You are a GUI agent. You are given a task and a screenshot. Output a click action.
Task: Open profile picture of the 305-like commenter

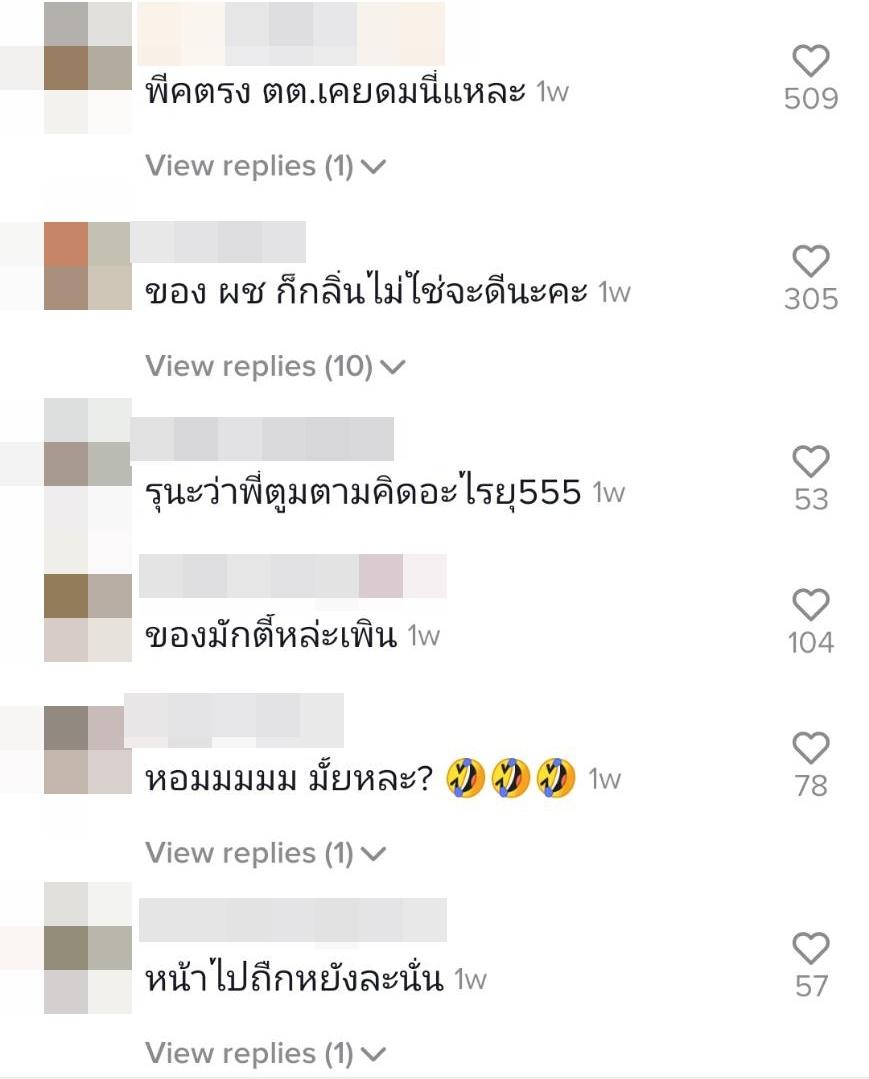(88, 266)
